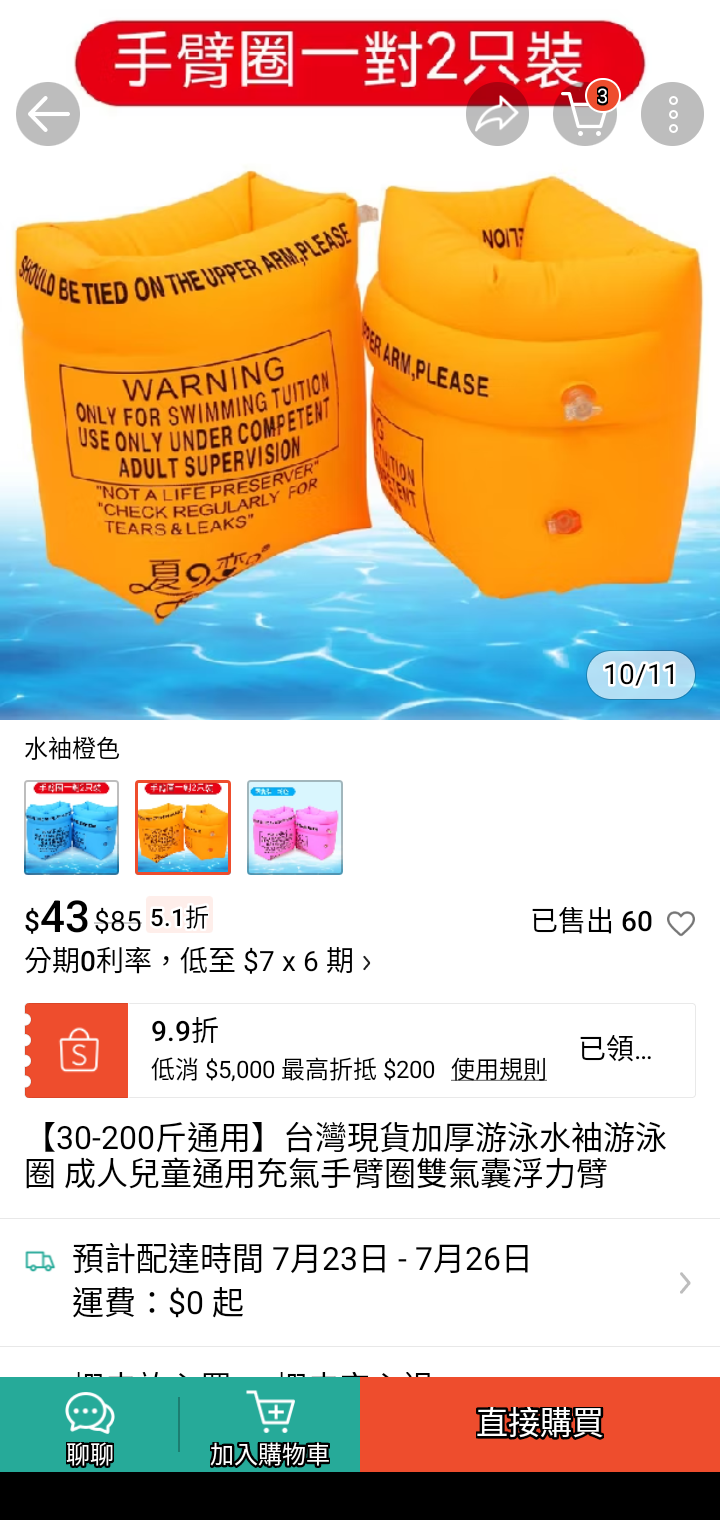The width and height of the screenshot is (720, 1520).
Task: Buy now with 直接購買
Action: pos(540,1424)
